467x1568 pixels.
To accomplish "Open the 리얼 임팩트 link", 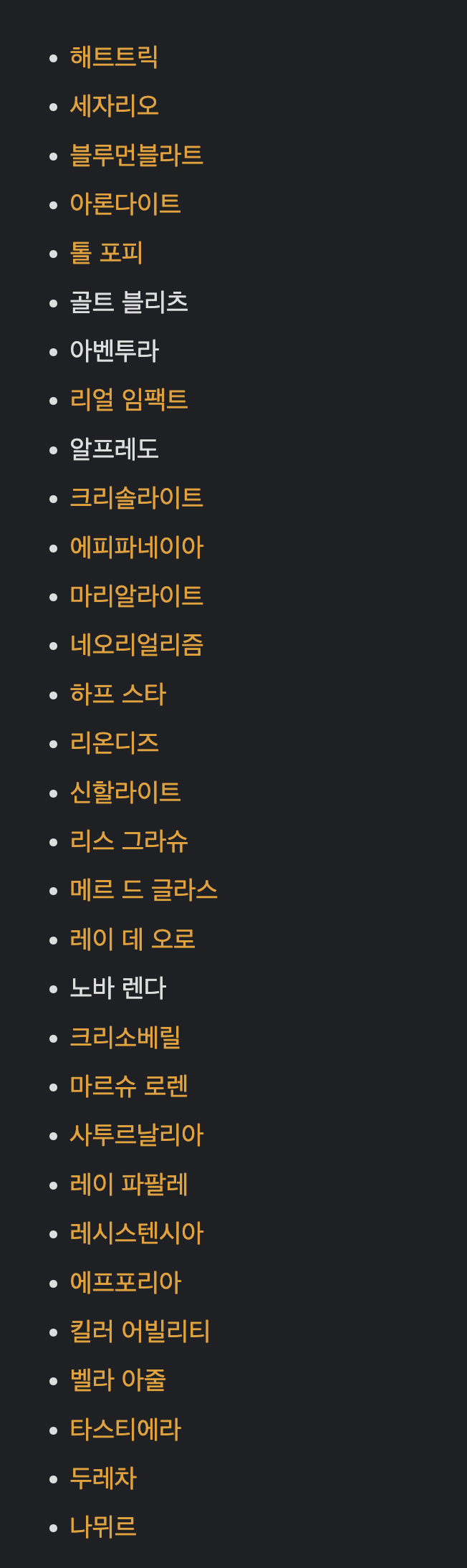I will pyautogui.click(x=129, y=400).
